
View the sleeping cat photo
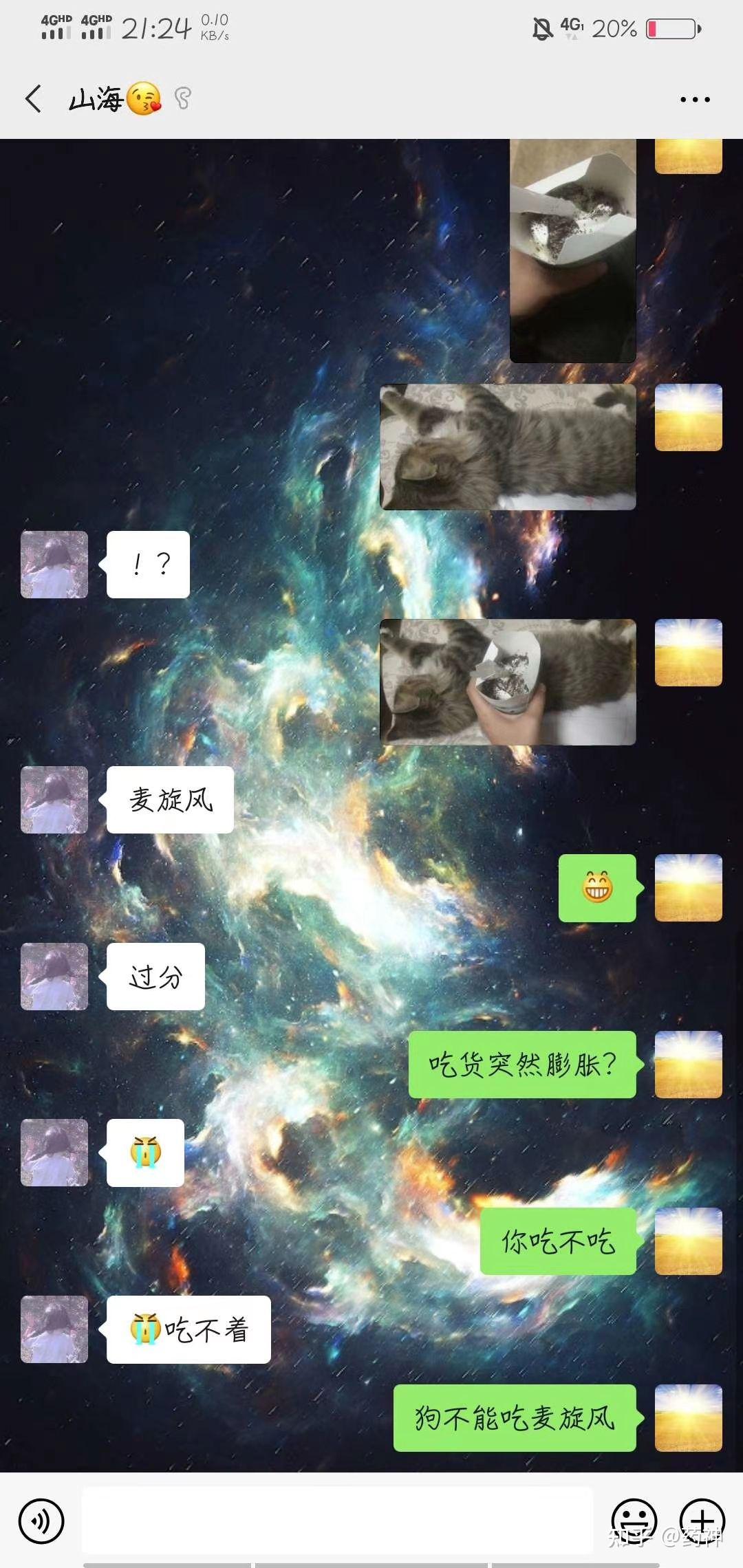(x=508, y=447)
